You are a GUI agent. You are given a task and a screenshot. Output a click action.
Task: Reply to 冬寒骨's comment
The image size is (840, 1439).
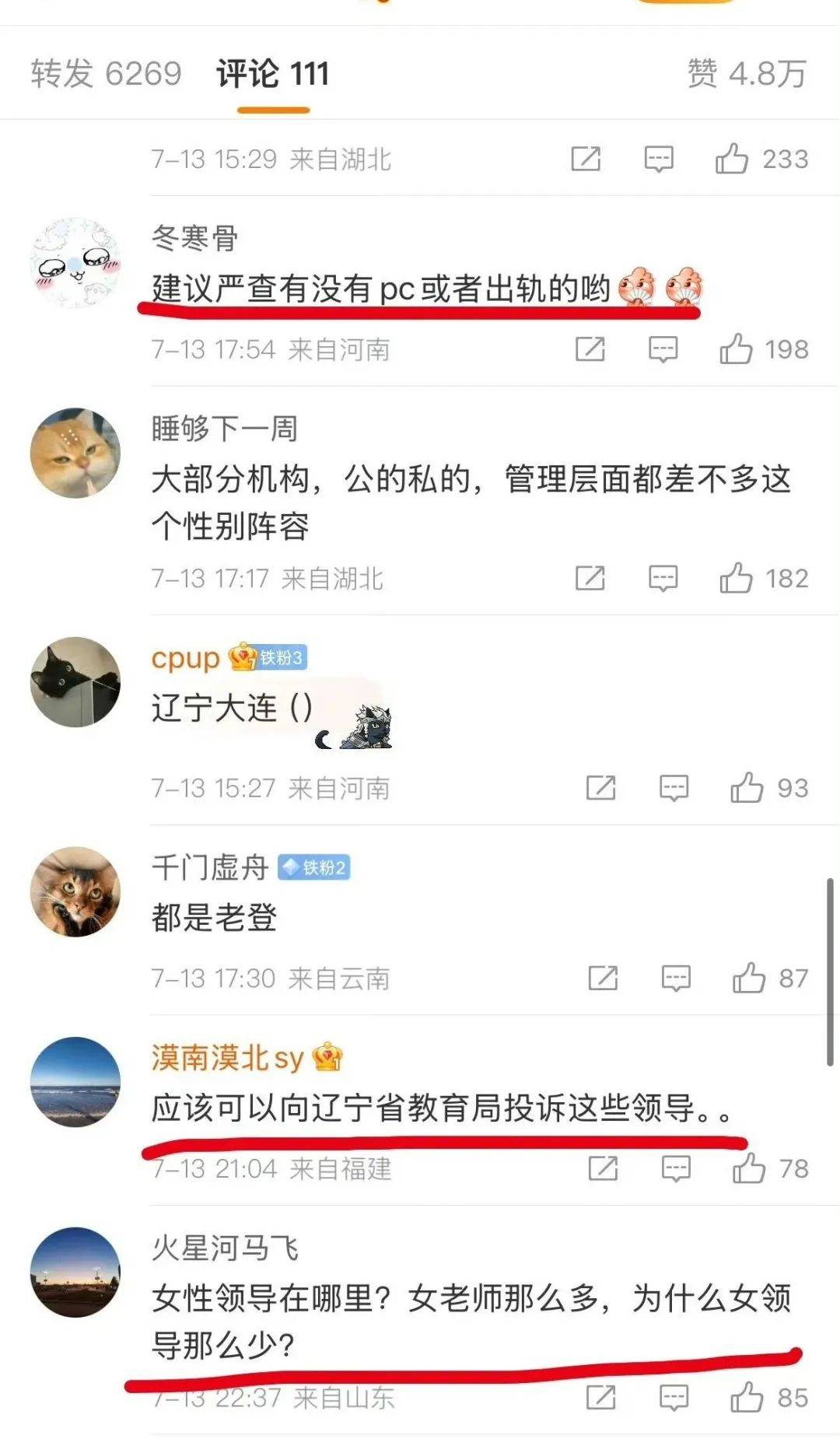pos(663,349)
